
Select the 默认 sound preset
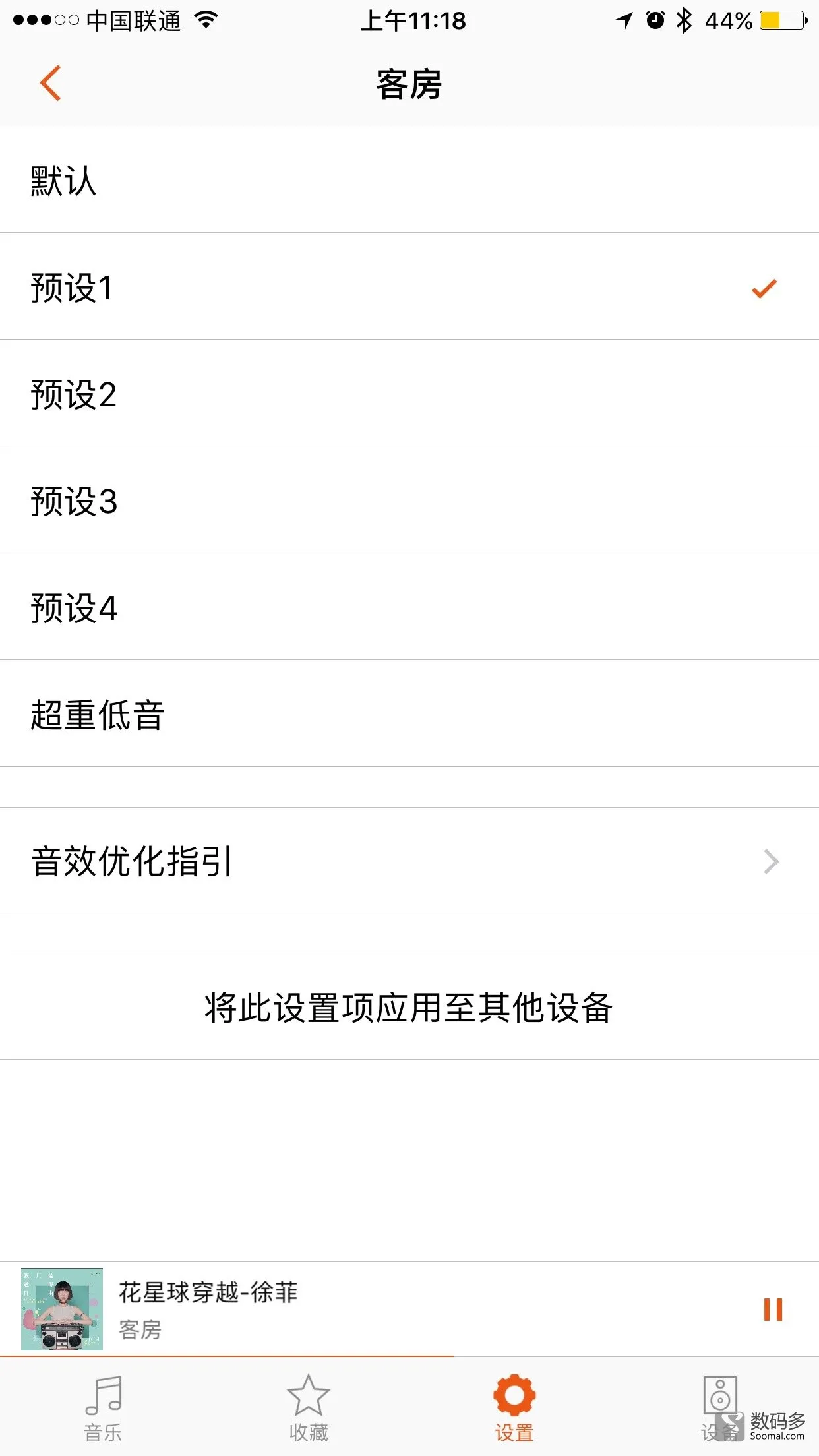coord(409,179)
